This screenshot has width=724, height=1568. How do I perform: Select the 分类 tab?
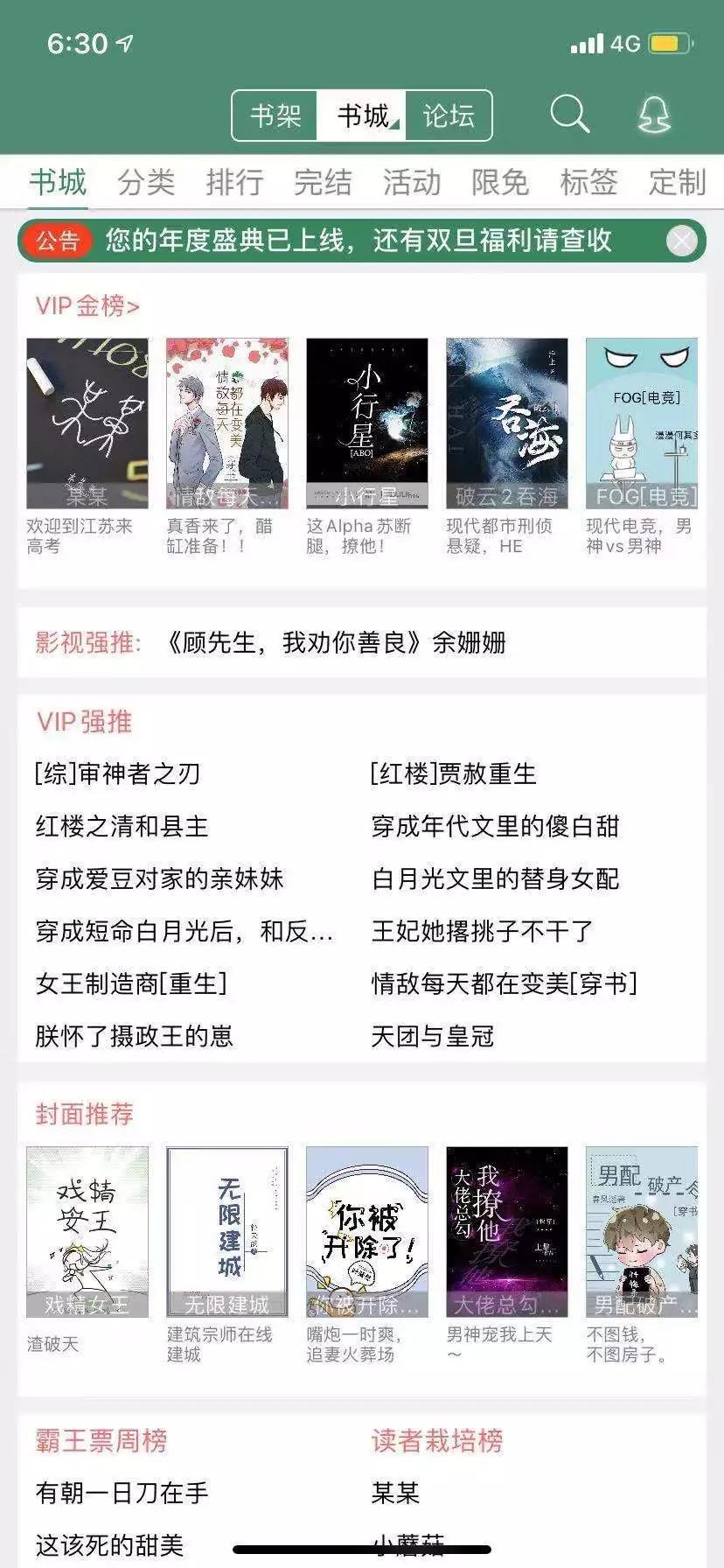pos(146,182)
